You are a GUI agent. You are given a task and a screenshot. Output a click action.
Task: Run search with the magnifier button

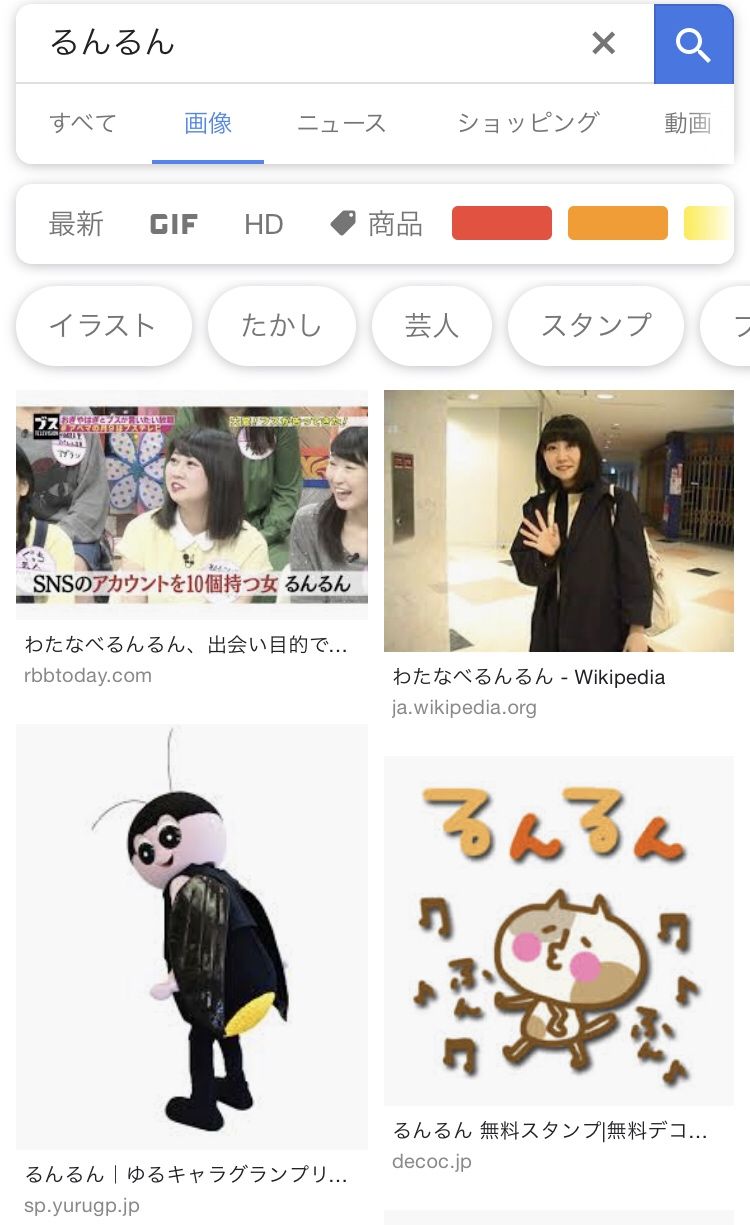(x=693, y=44)
